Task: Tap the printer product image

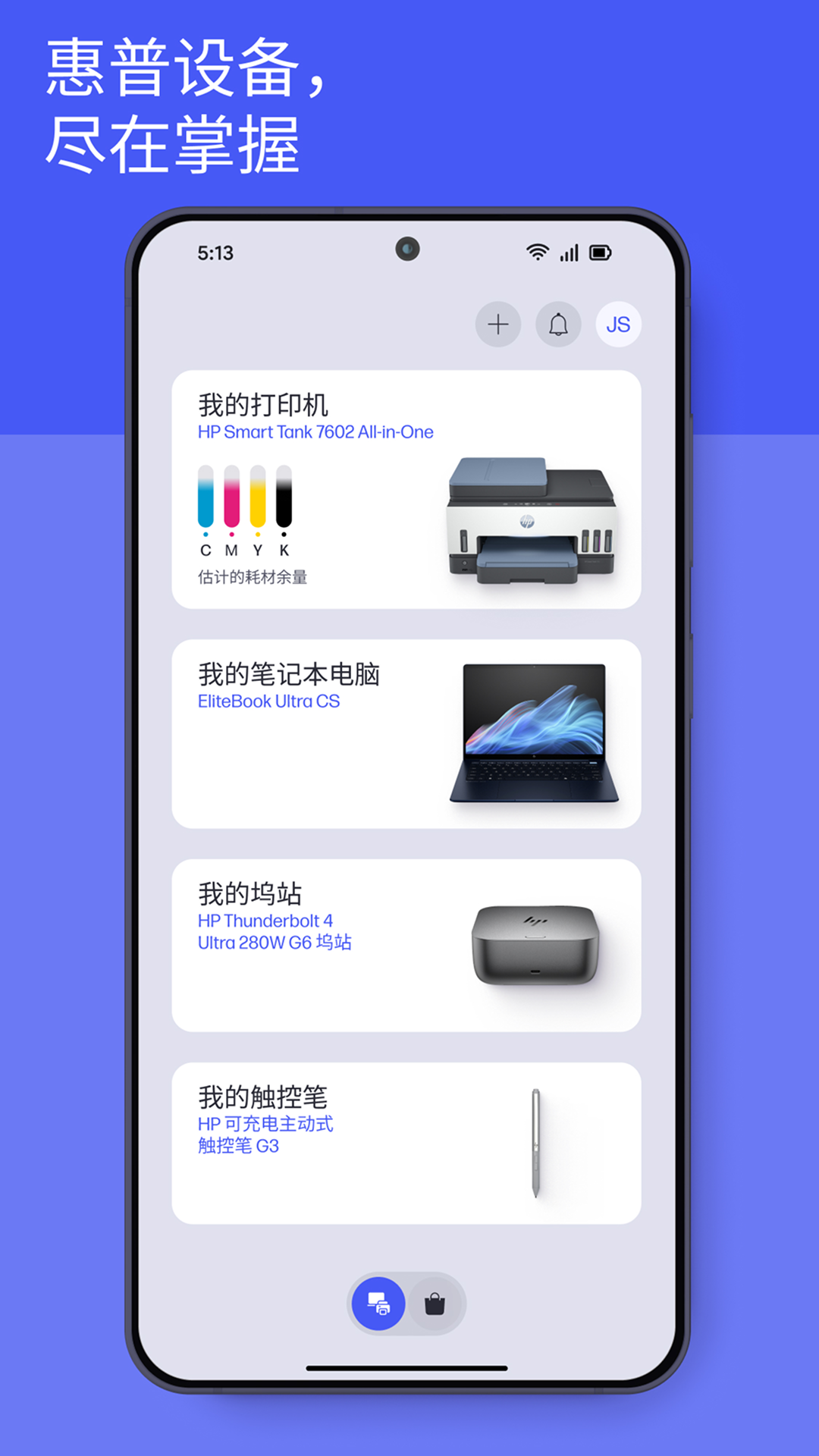Action: click(x=531, y=519)
